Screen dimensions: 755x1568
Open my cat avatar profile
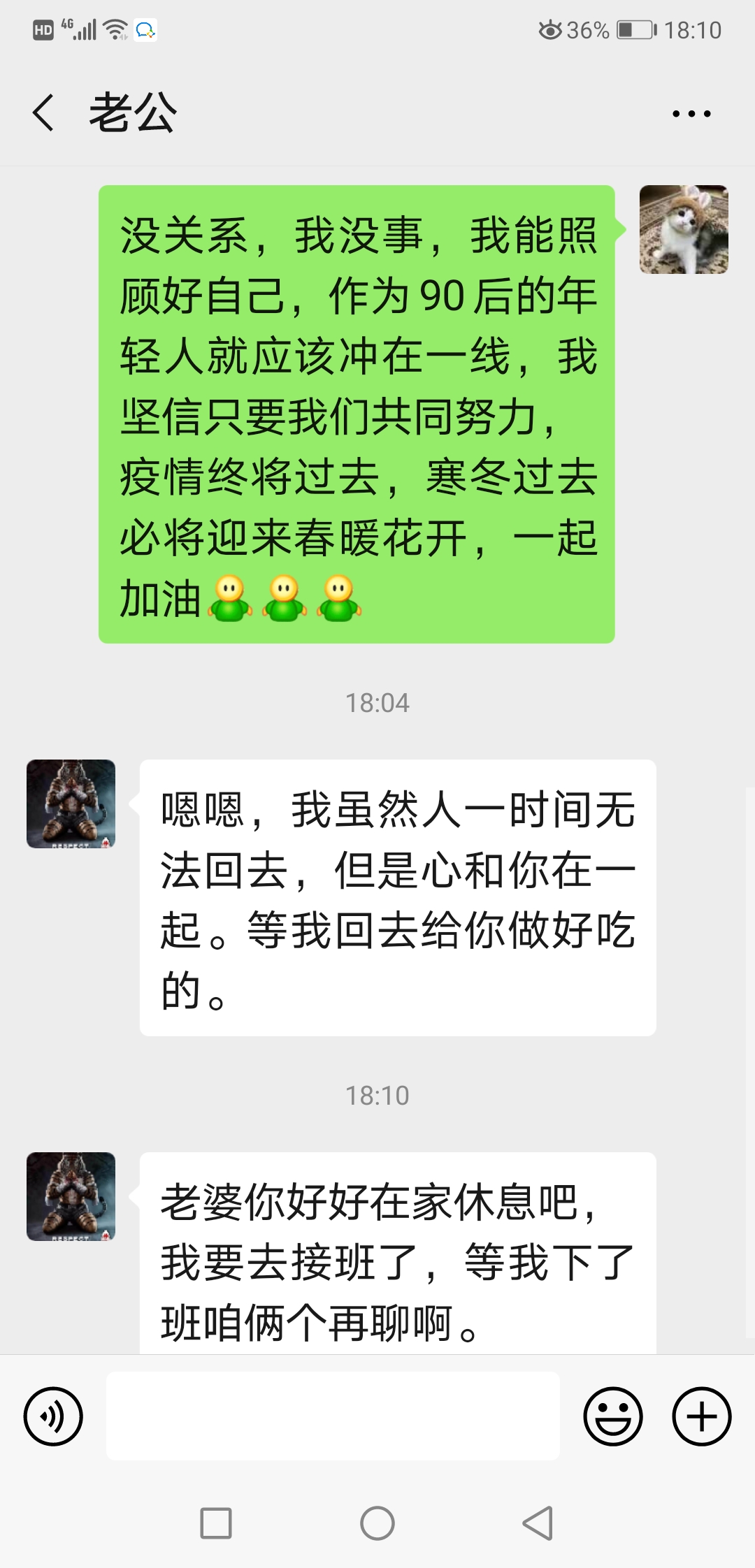pyautogui.click(x=684, y=229)
